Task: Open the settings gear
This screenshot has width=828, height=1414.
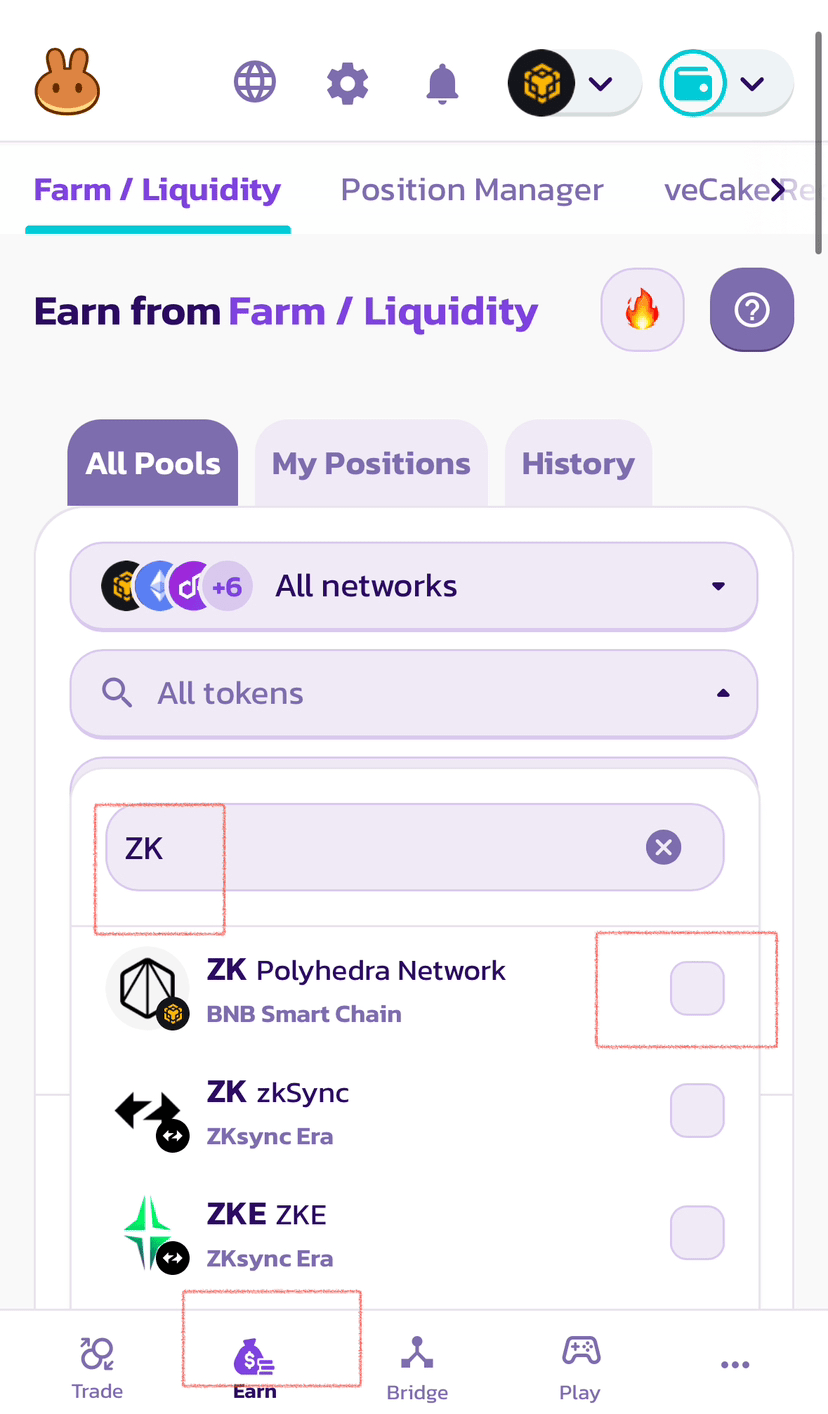Action: coord(348,82)
